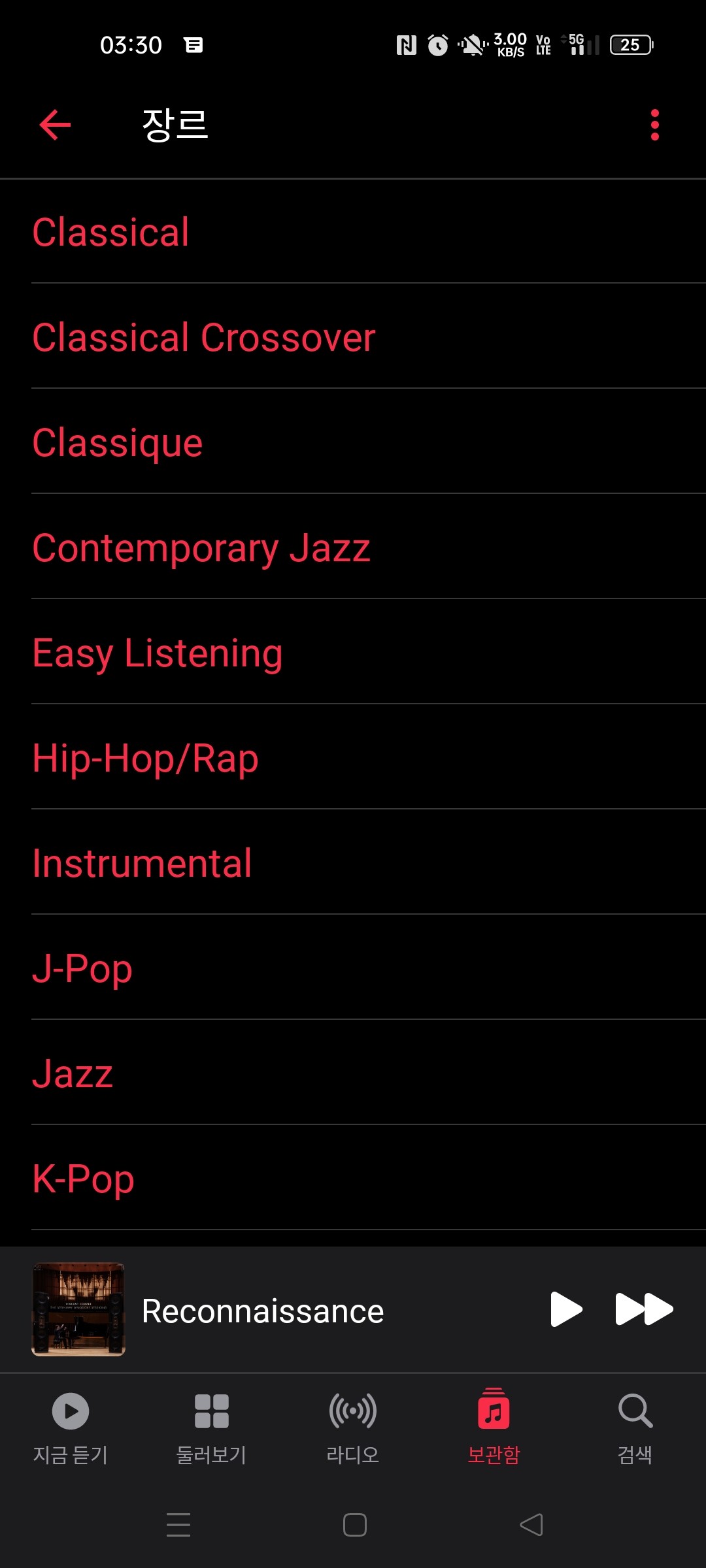
Task: Open the Classical genre
Action: [x=111, y=232]
